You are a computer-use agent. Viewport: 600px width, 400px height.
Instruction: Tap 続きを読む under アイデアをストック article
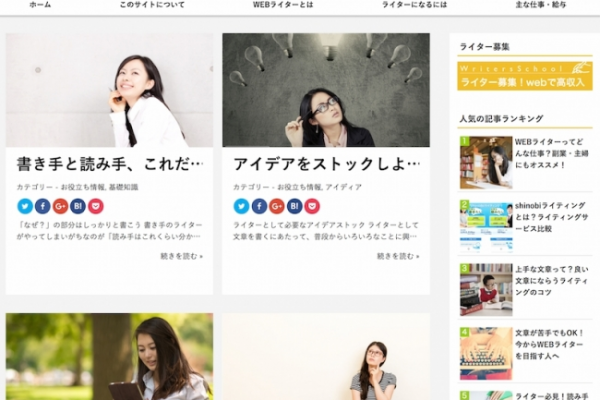pos(397,256)
